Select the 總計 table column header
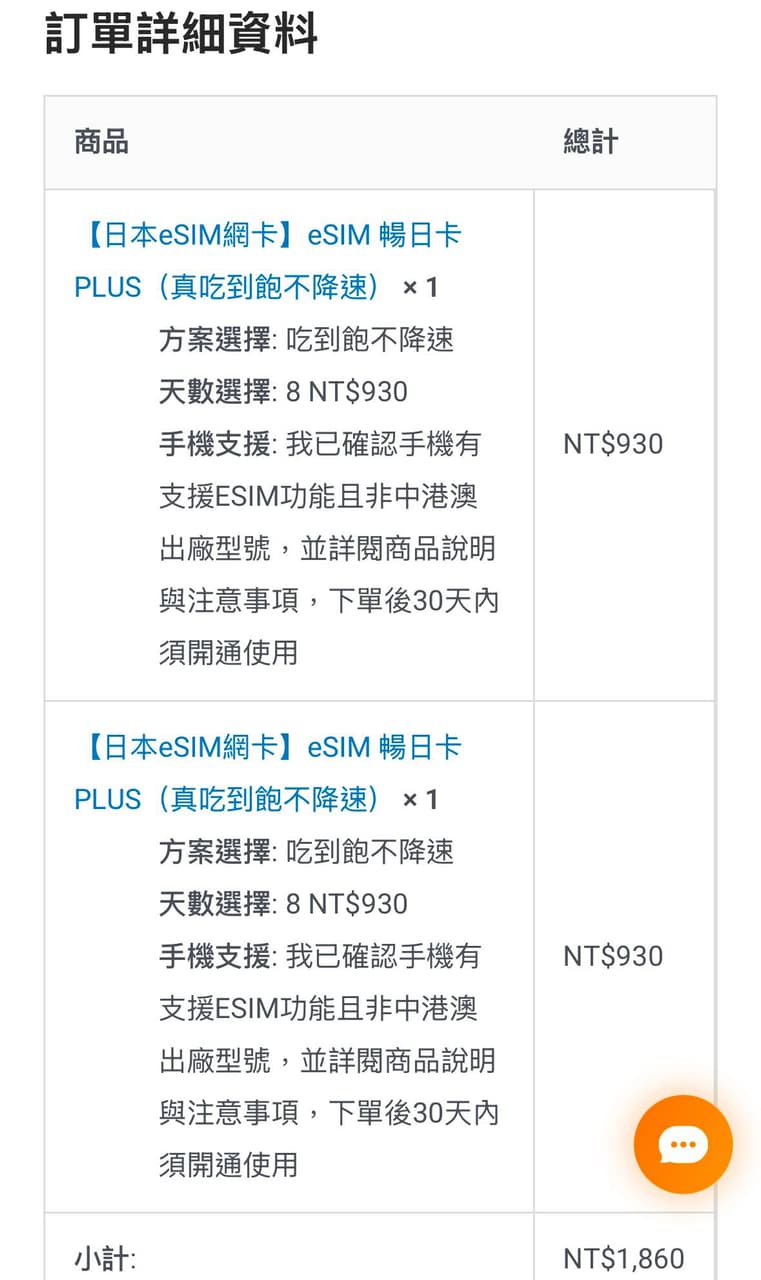The width and height of the screenshot is (761, 1280). tap(590, 141)
